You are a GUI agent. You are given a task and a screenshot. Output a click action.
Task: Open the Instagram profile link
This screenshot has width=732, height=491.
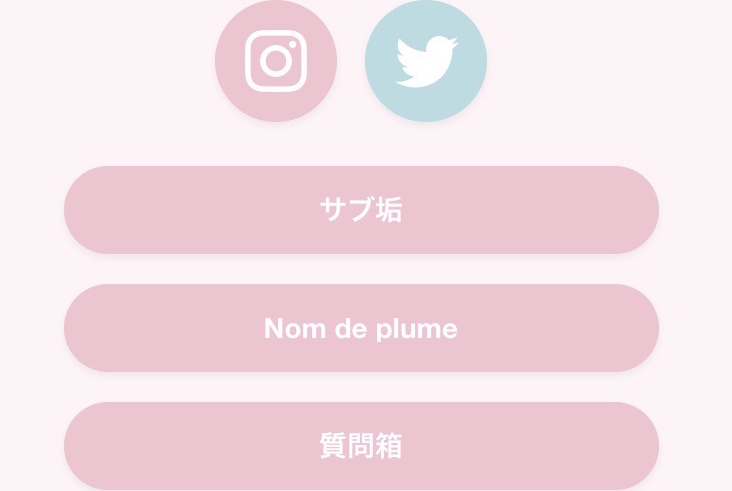point(276,61)
